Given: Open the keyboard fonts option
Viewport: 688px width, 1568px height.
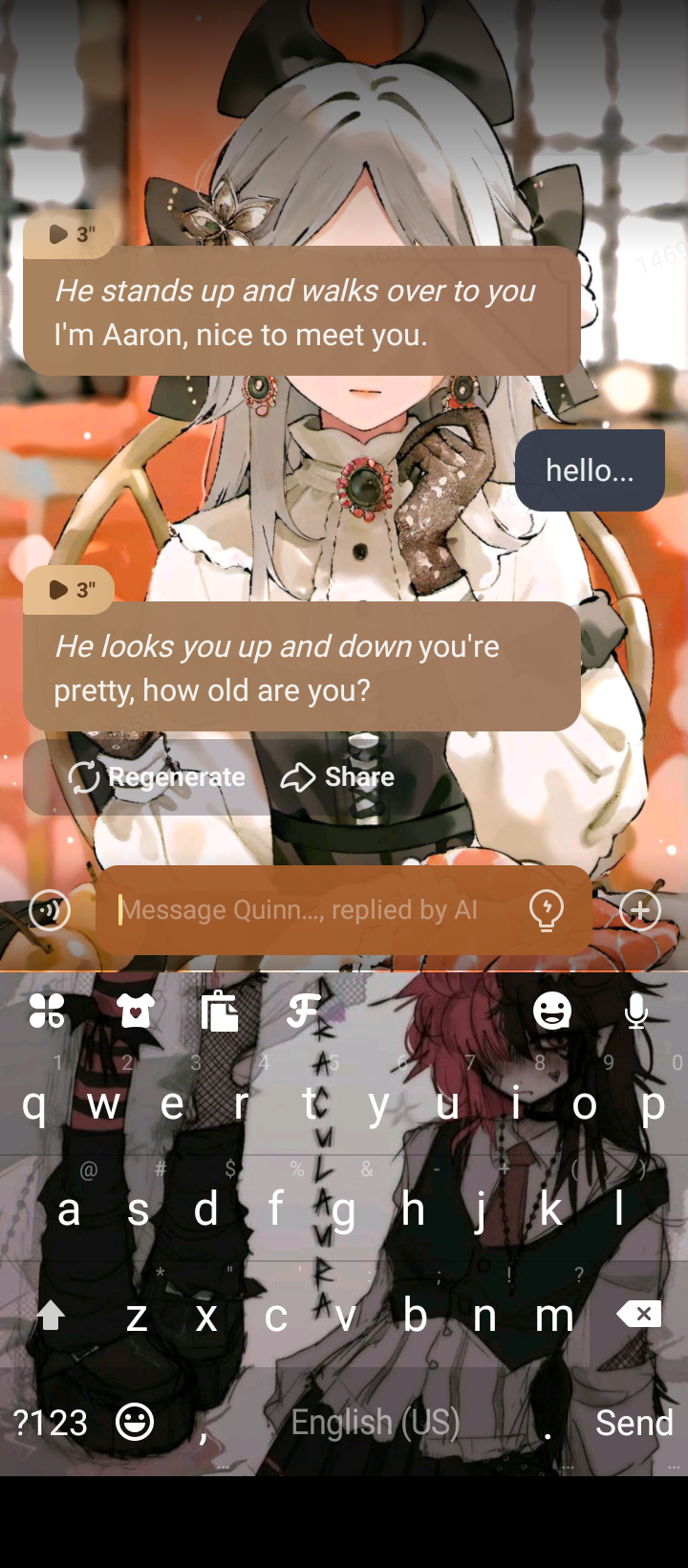Looking at the screenshot, I should (304, 1011).
